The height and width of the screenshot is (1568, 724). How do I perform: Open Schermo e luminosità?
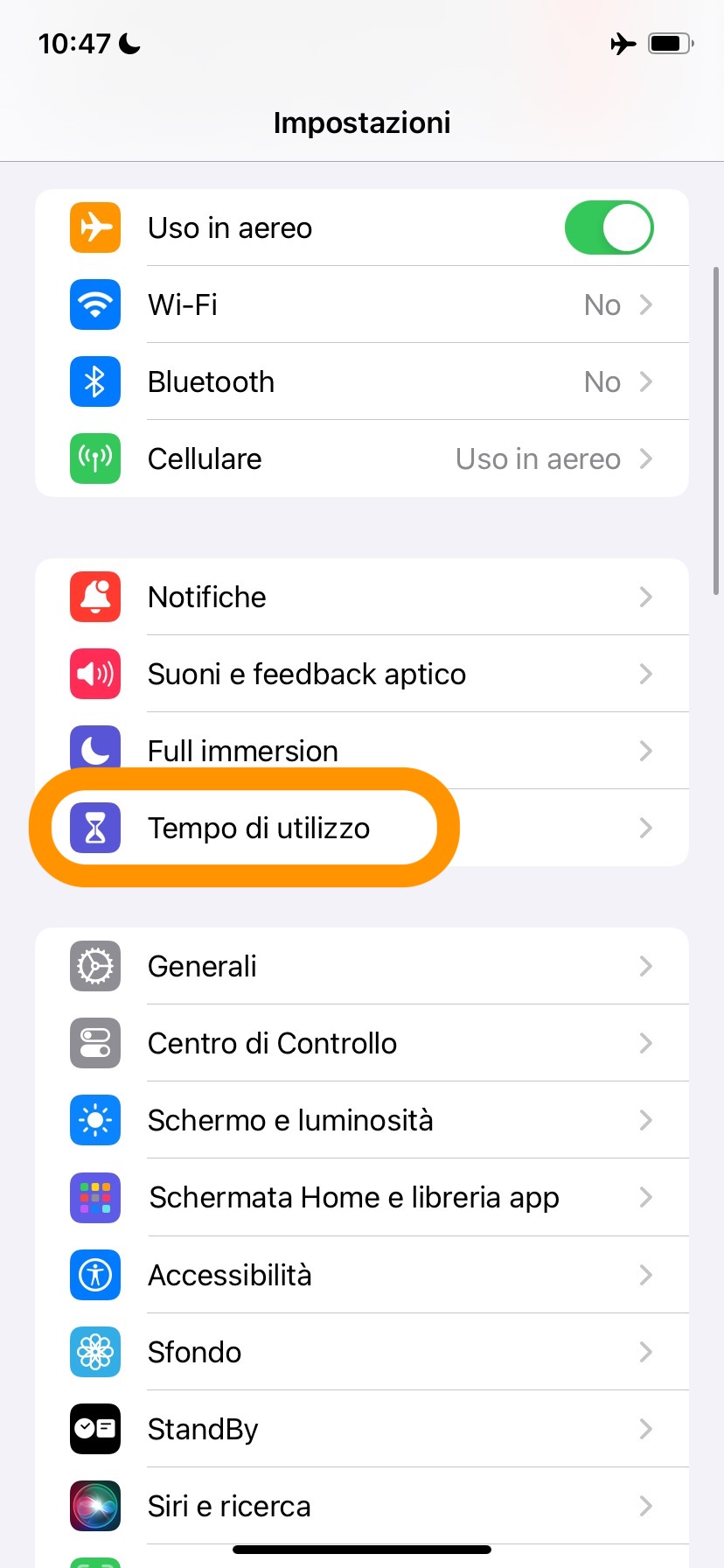pos(362,1120)
